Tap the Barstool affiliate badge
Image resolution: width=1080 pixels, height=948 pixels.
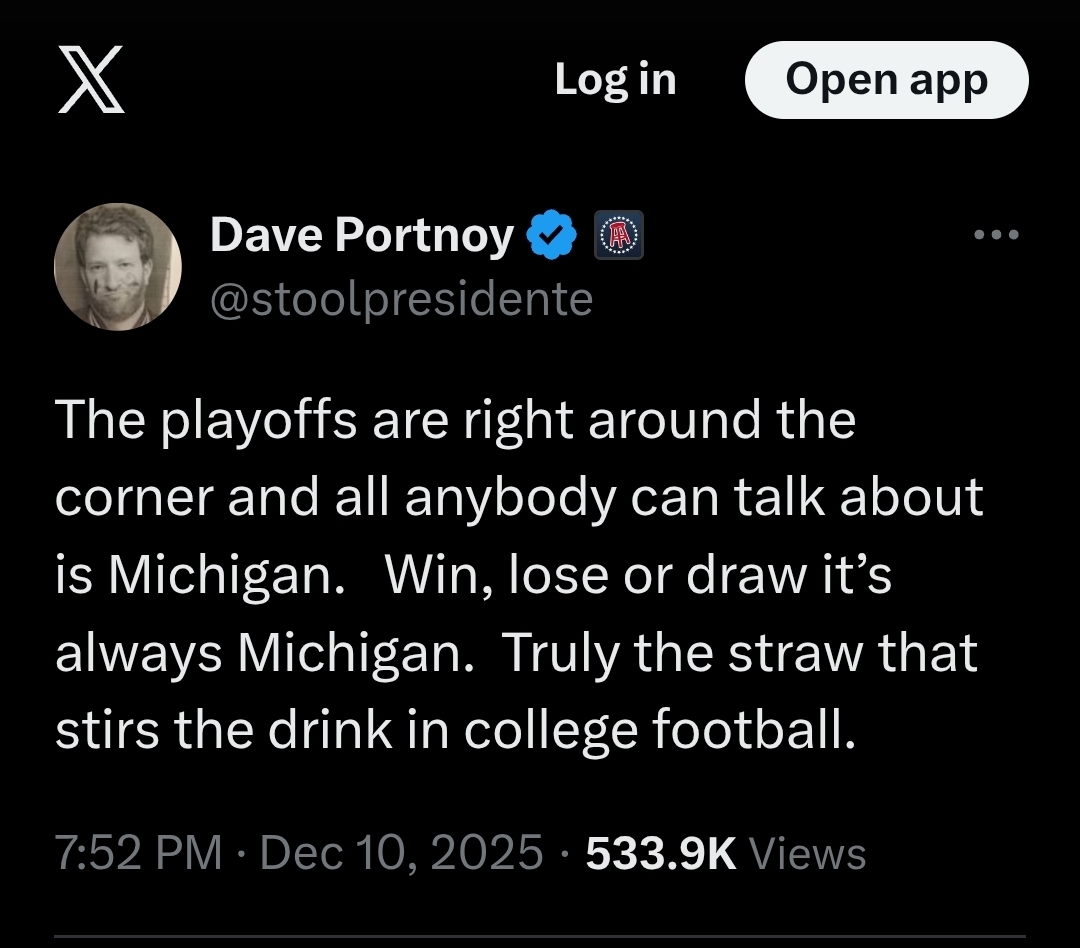[x=619, y=235]
